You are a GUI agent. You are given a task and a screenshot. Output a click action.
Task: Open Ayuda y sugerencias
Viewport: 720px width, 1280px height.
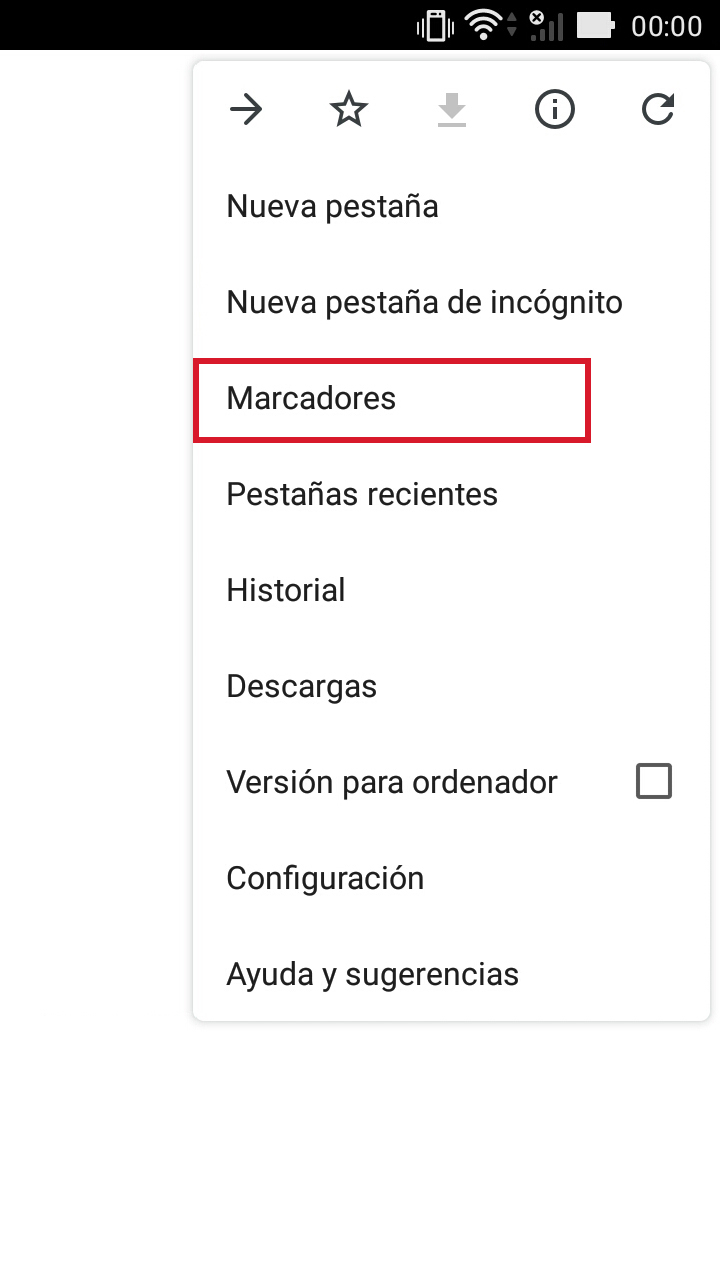[x=451, y=974]
